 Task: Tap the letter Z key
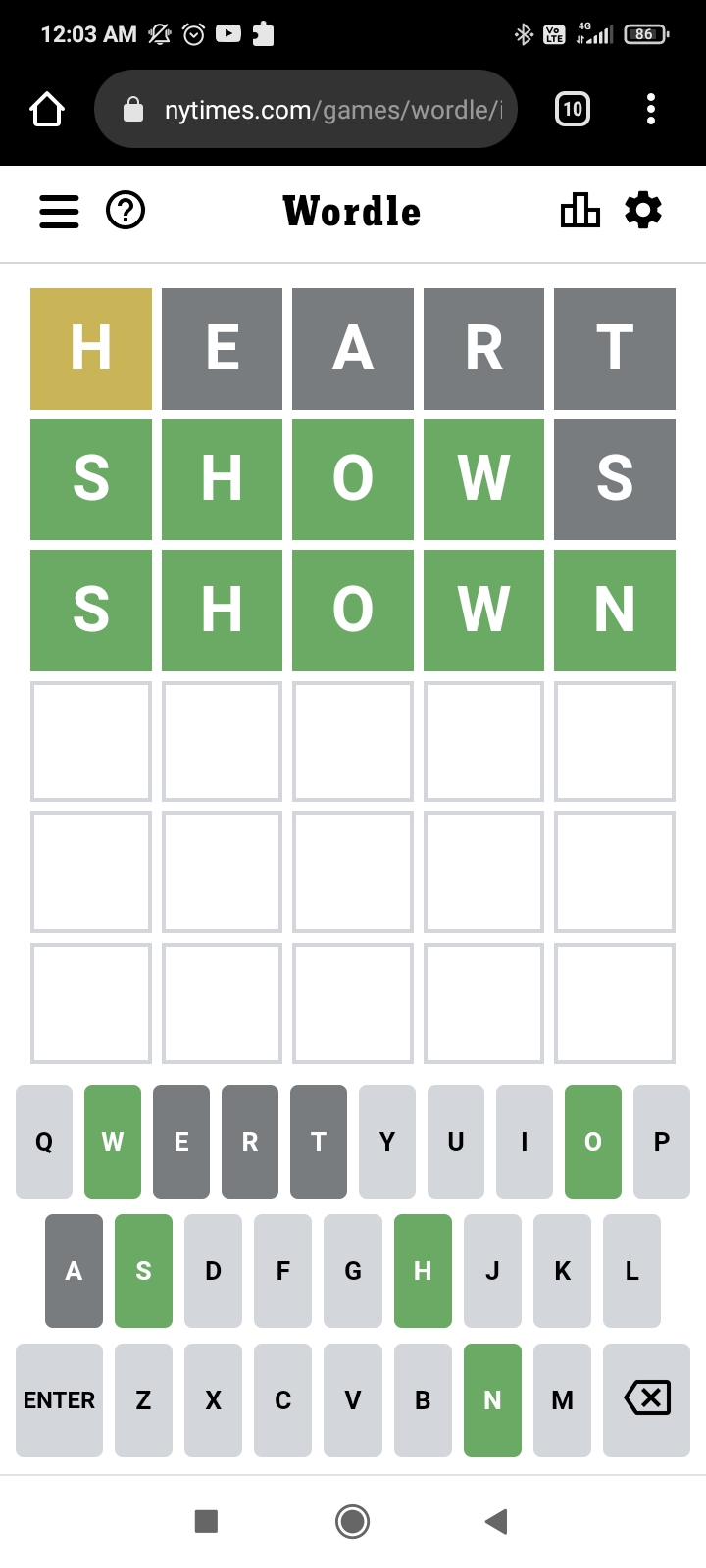143,1400
